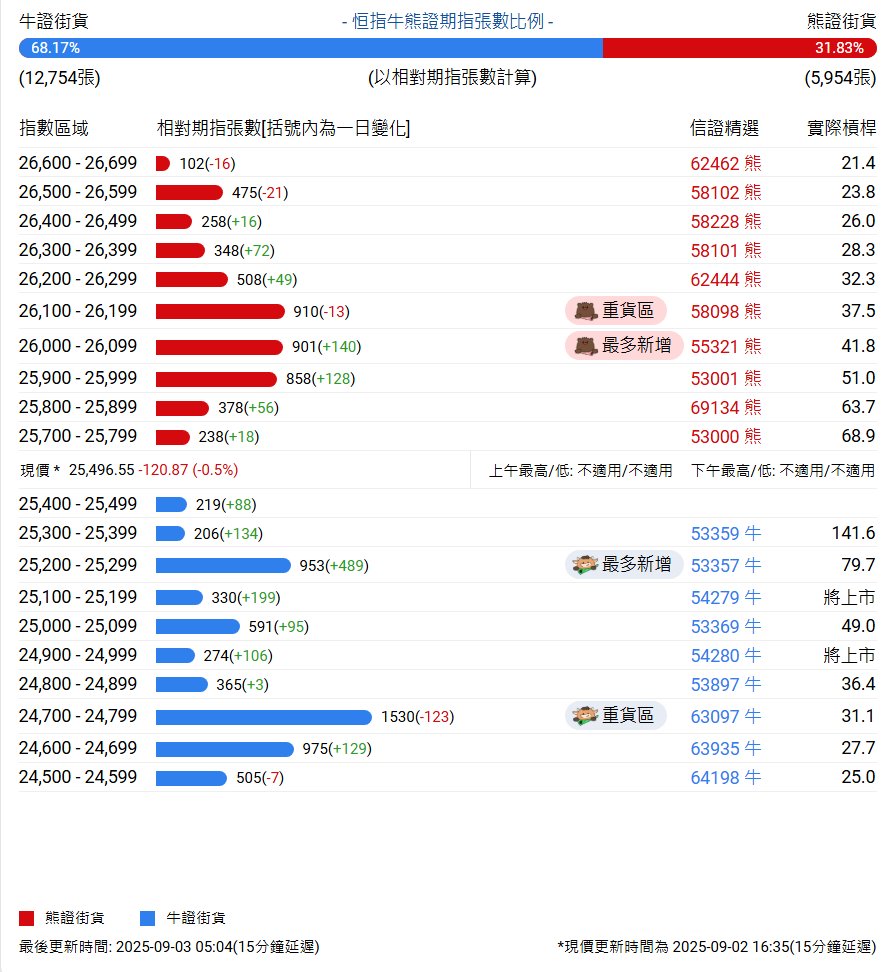Open bear certificate 58101 link

pyautogui.click(x=725, y=250)
